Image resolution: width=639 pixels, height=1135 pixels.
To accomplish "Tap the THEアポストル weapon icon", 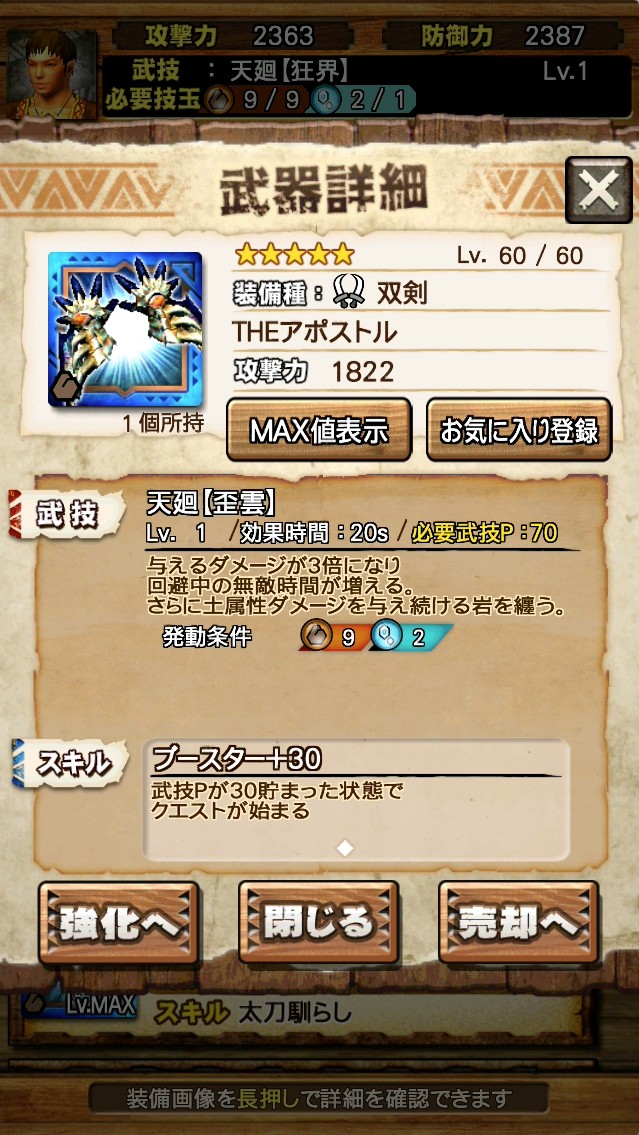I will coord(124,329).
